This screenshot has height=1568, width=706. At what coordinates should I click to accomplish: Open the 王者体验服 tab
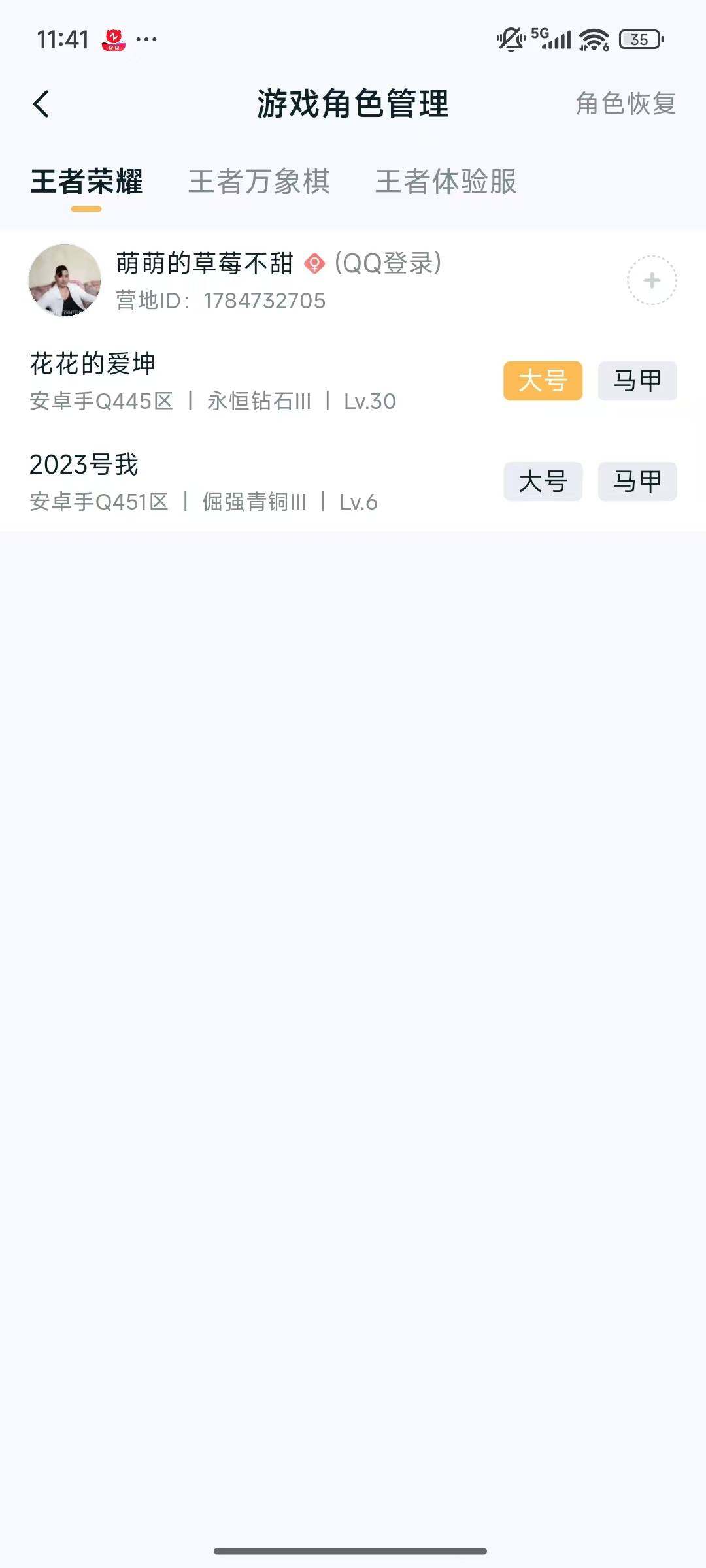point(446,184)
